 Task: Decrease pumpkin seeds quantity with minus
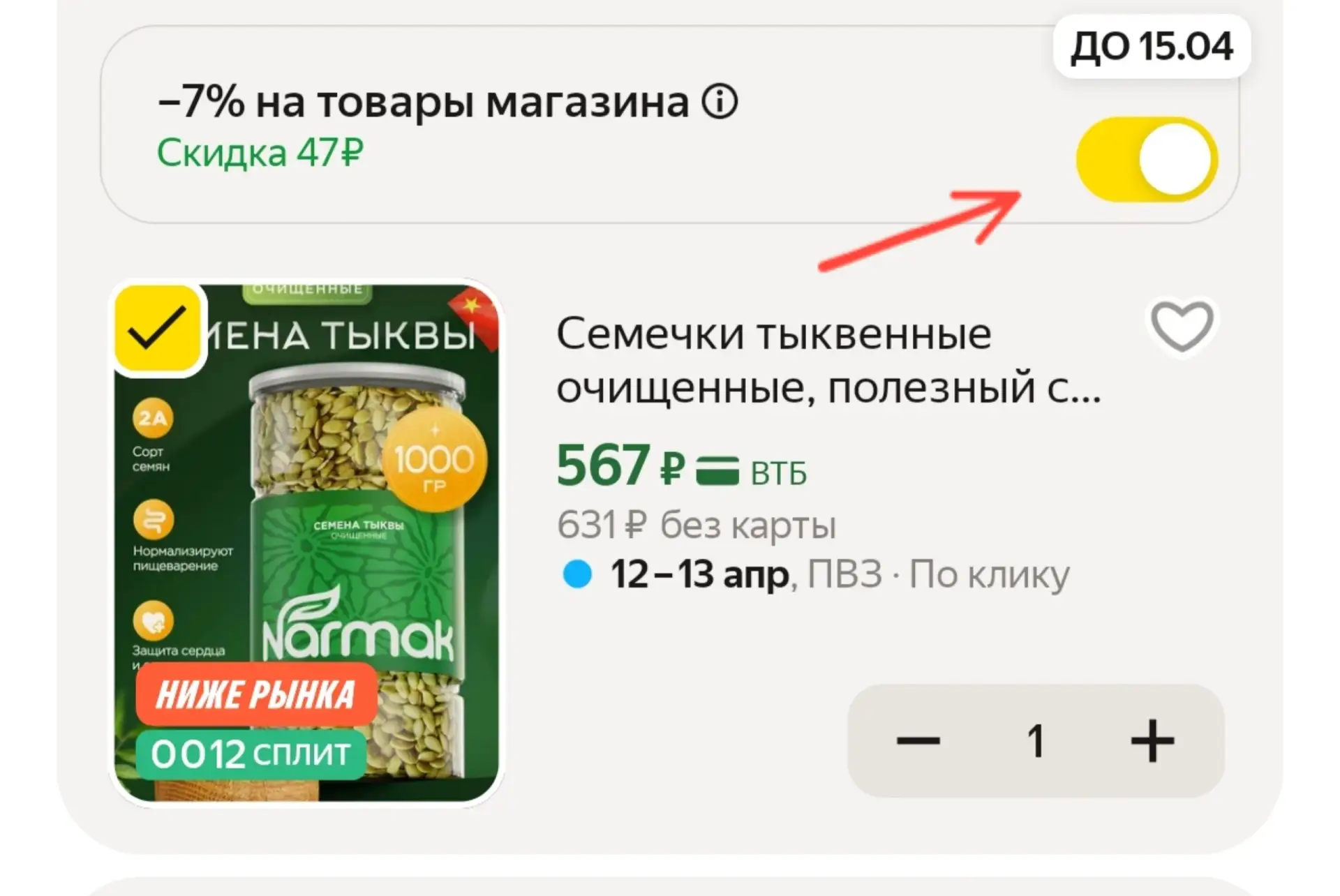[918, 740]
